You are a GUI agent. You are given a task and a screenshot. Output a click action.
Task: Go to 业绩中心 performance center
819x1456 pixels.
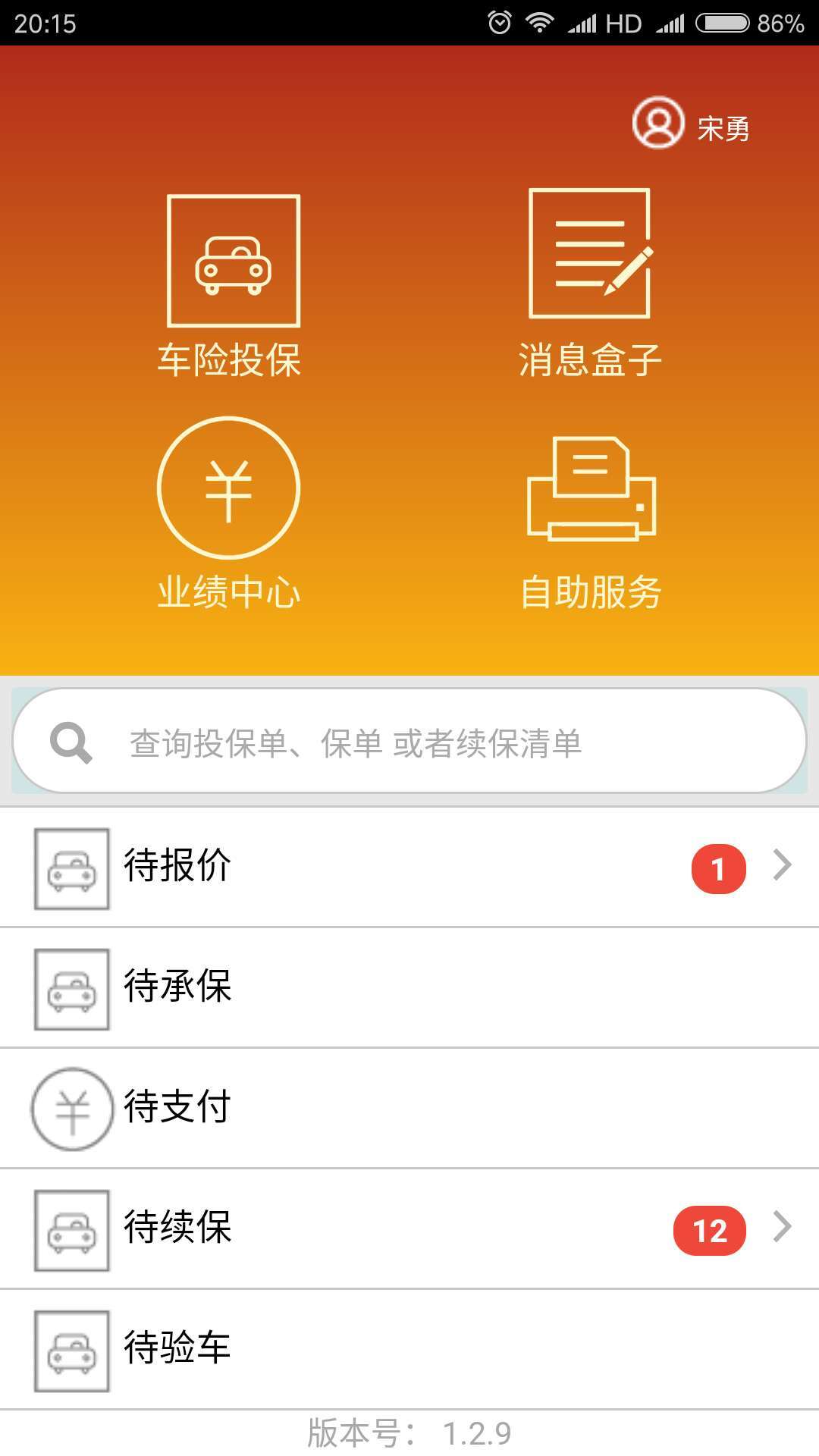point(229,513)
